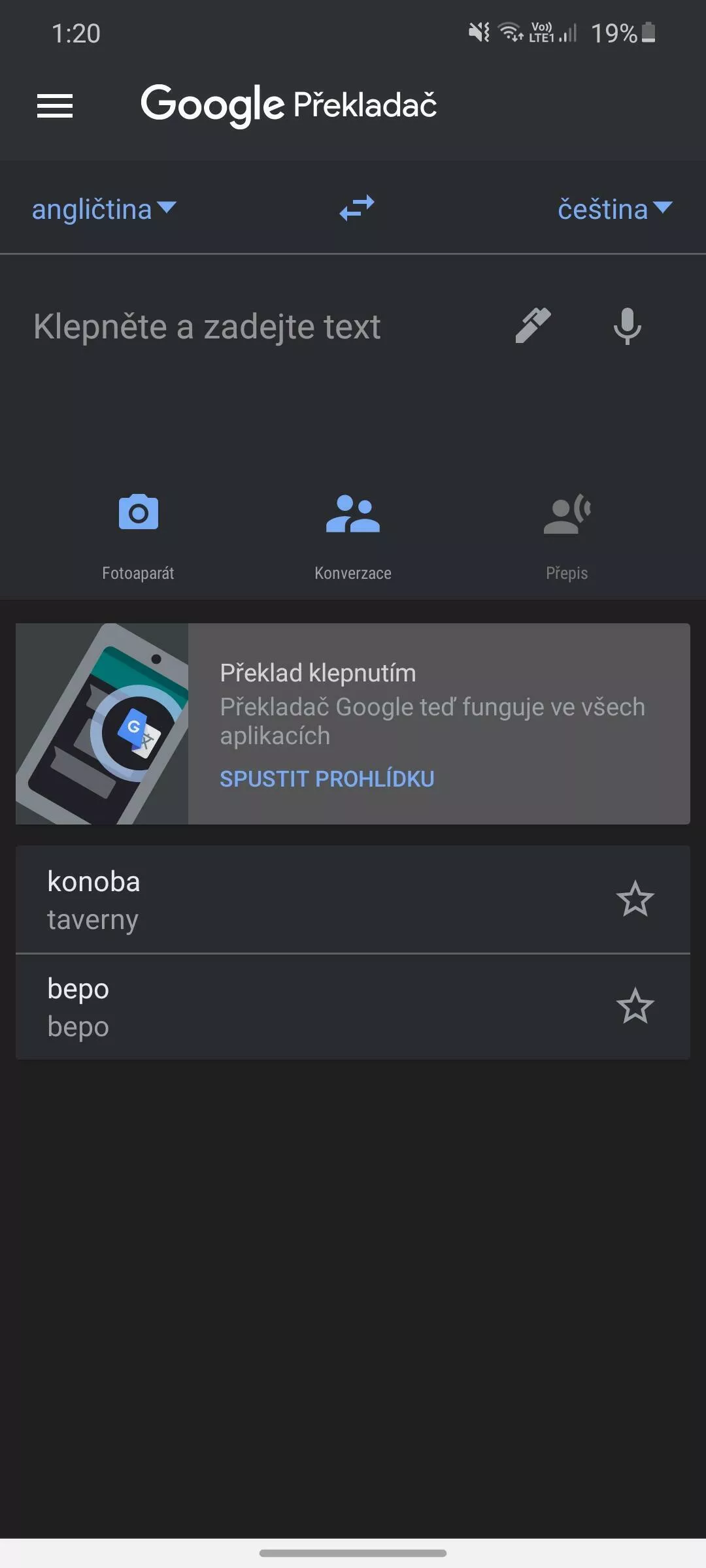
Task: Star the konoba translation
Action: click(635, 899)
